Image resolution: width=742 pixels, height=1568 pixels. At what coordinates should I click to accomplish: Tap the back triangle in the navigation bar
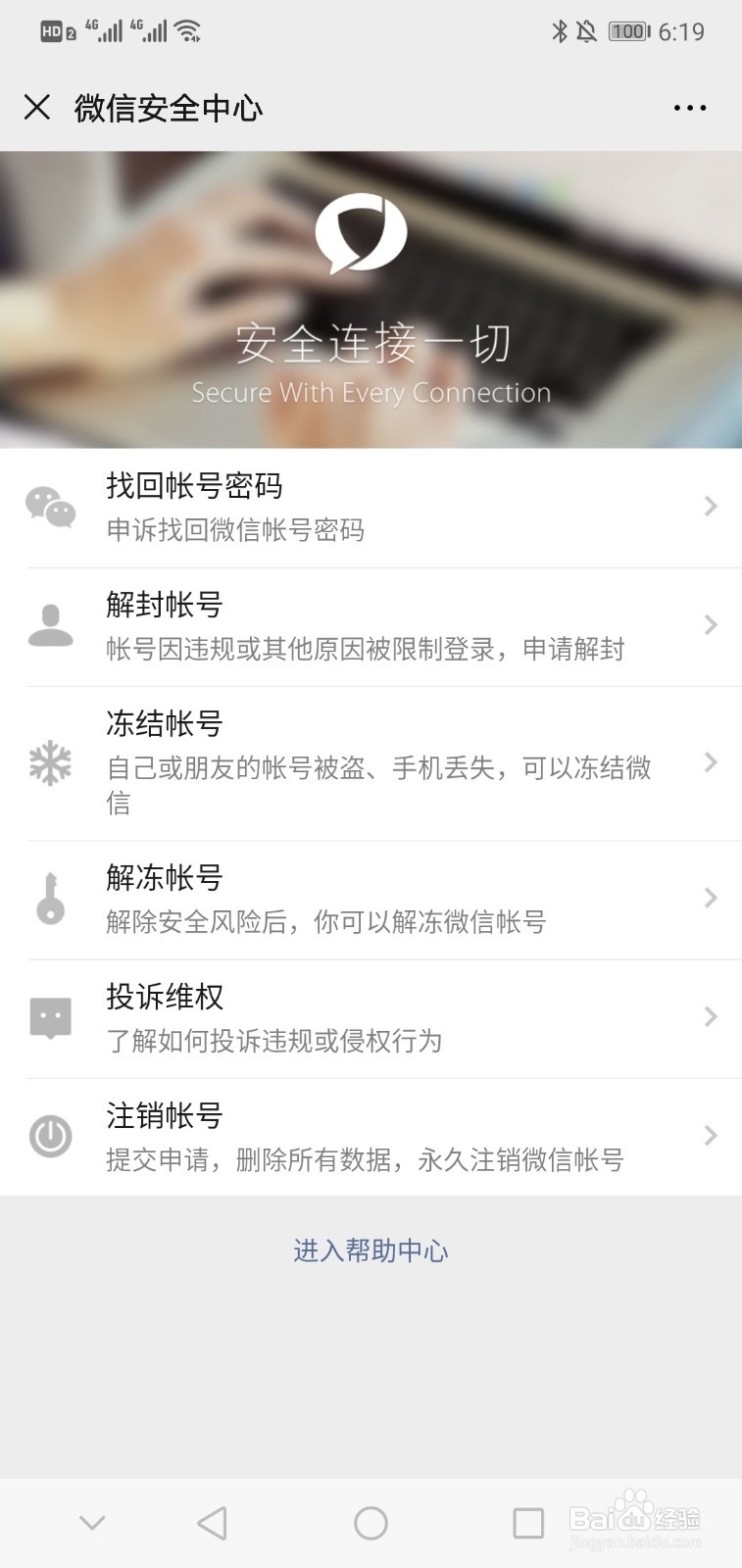212,1522
